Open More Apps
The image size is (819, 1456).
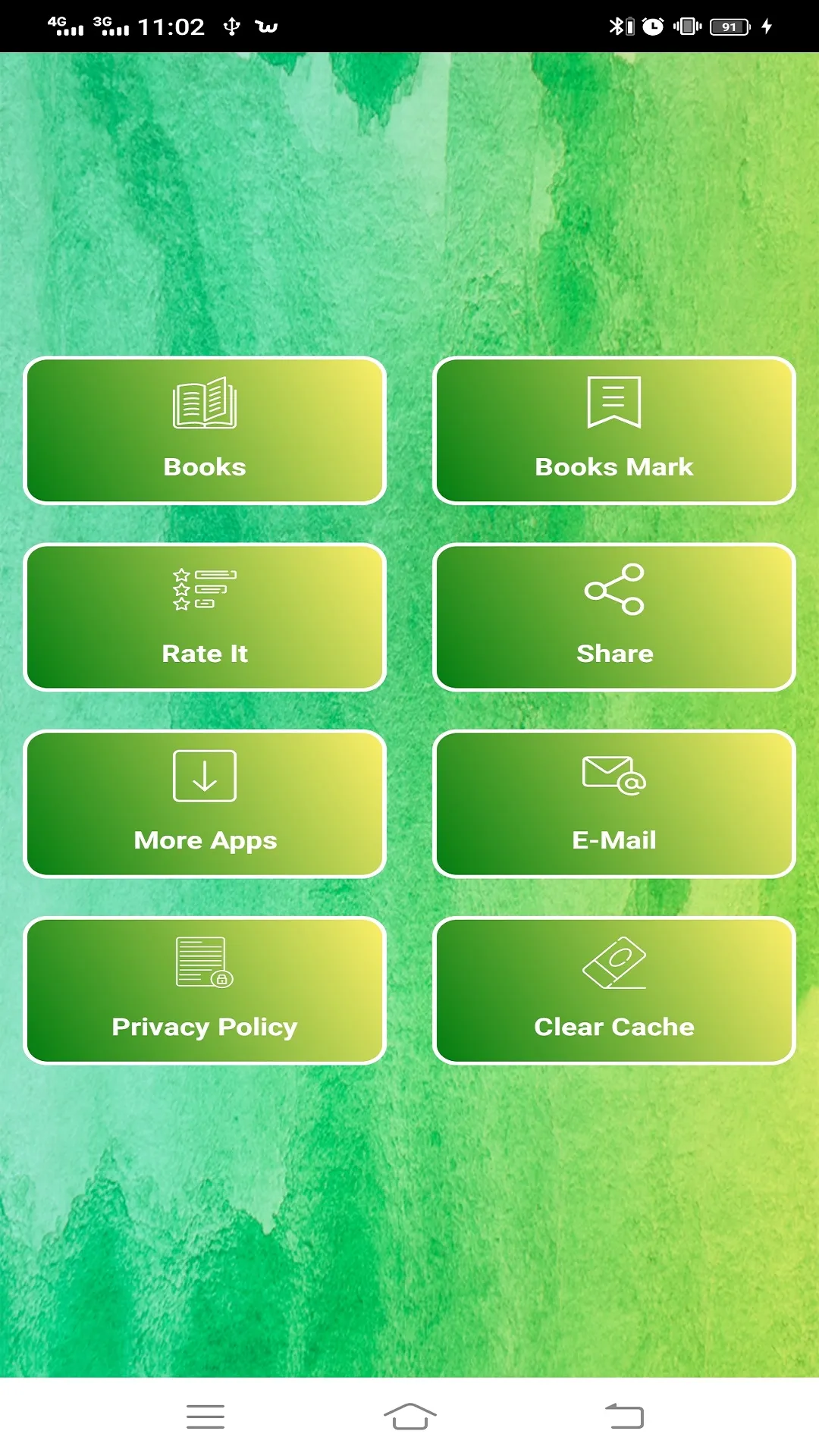pos(205,804)
